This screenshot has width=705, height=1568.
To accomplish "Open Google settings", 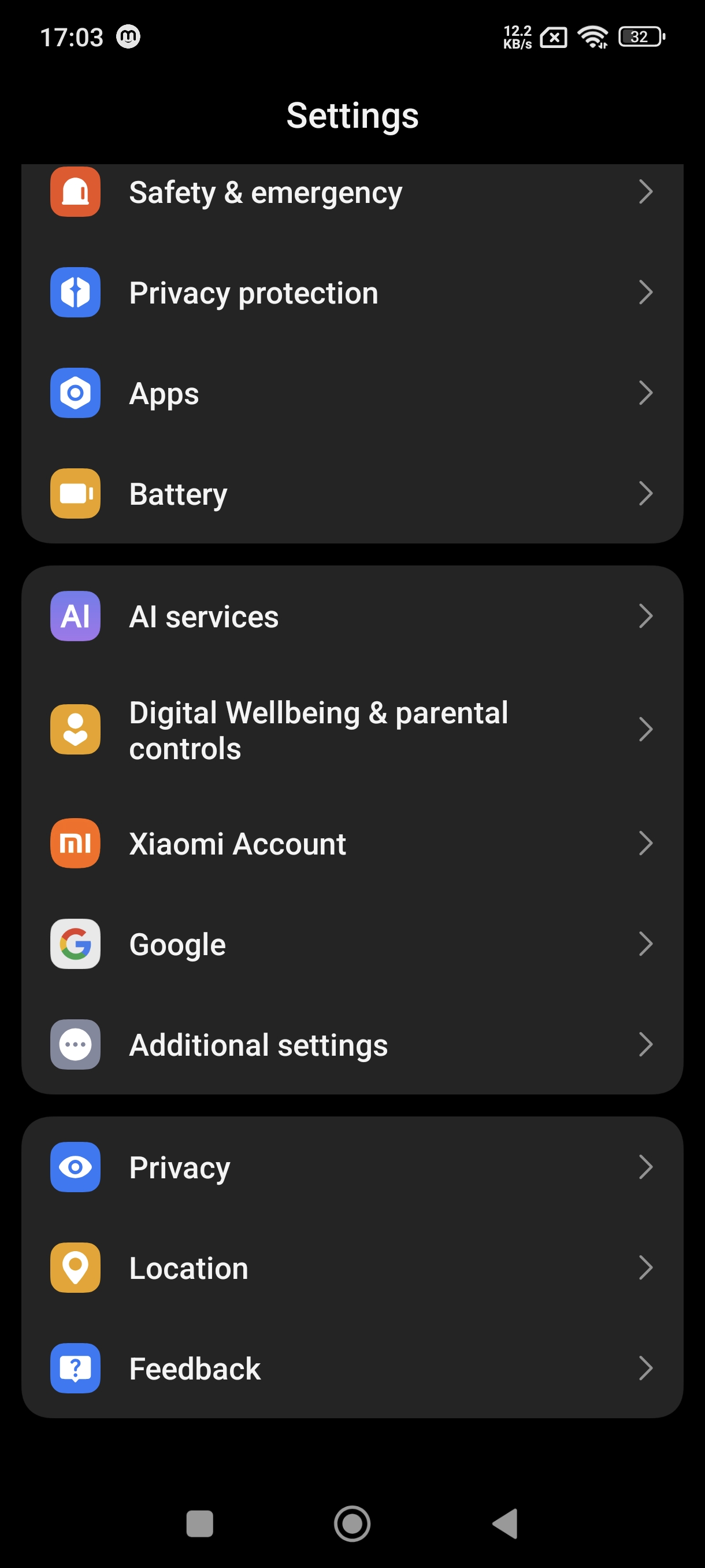I will [351, 944].
